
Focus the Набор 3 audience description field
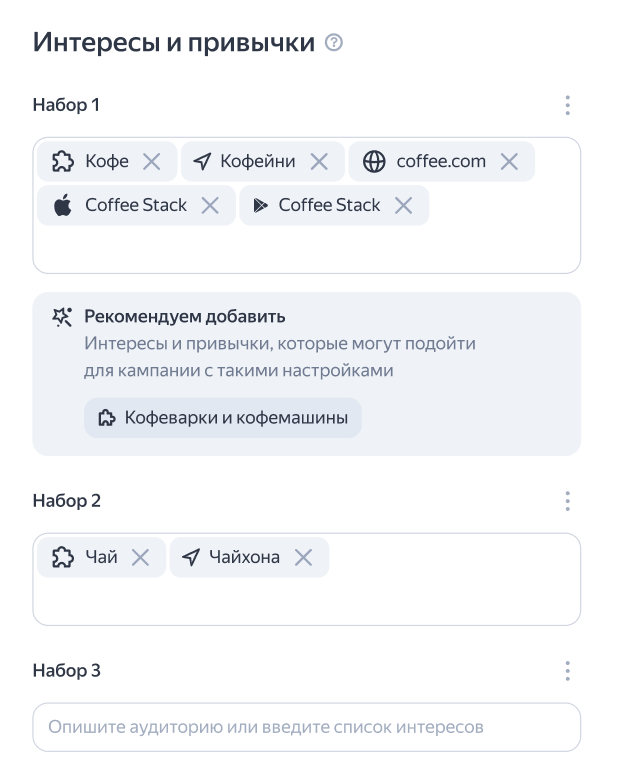pos(306,727)
